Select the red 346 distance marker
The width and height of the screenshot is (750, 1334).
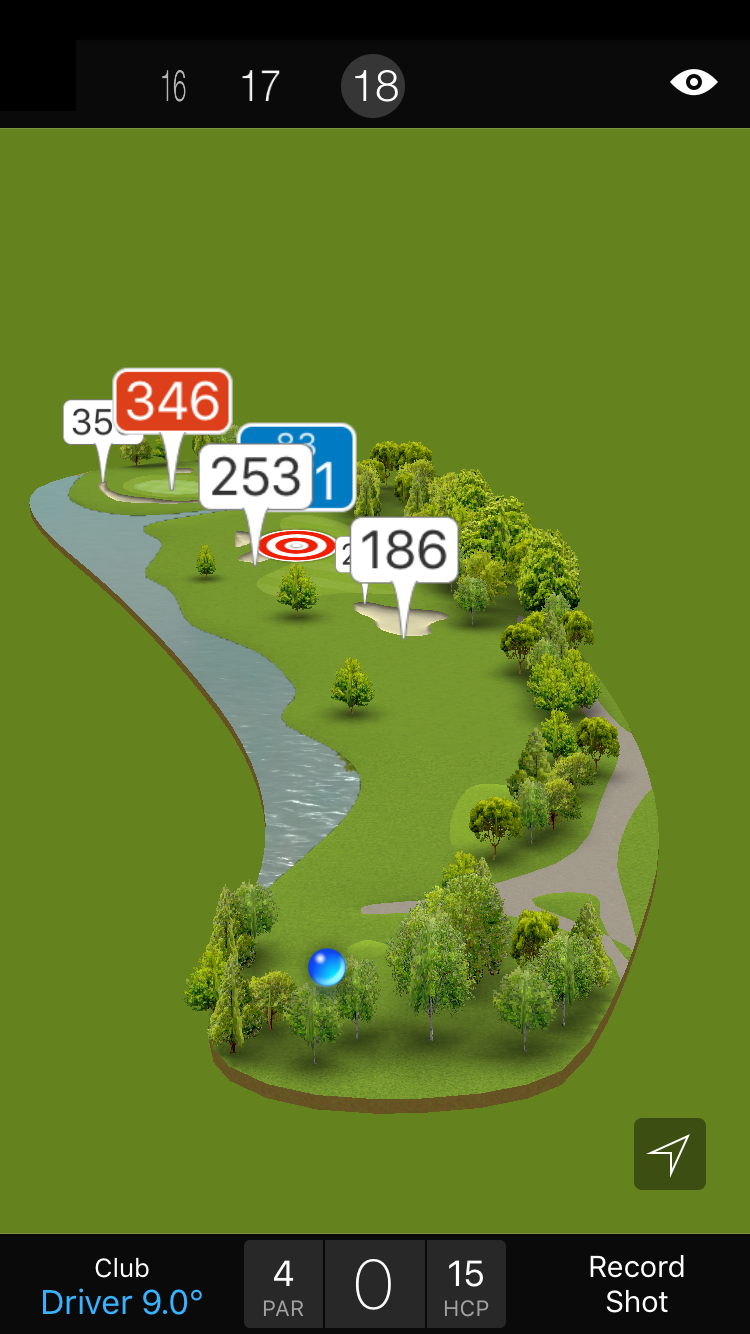pyautogui.click(x=173, y=402)
